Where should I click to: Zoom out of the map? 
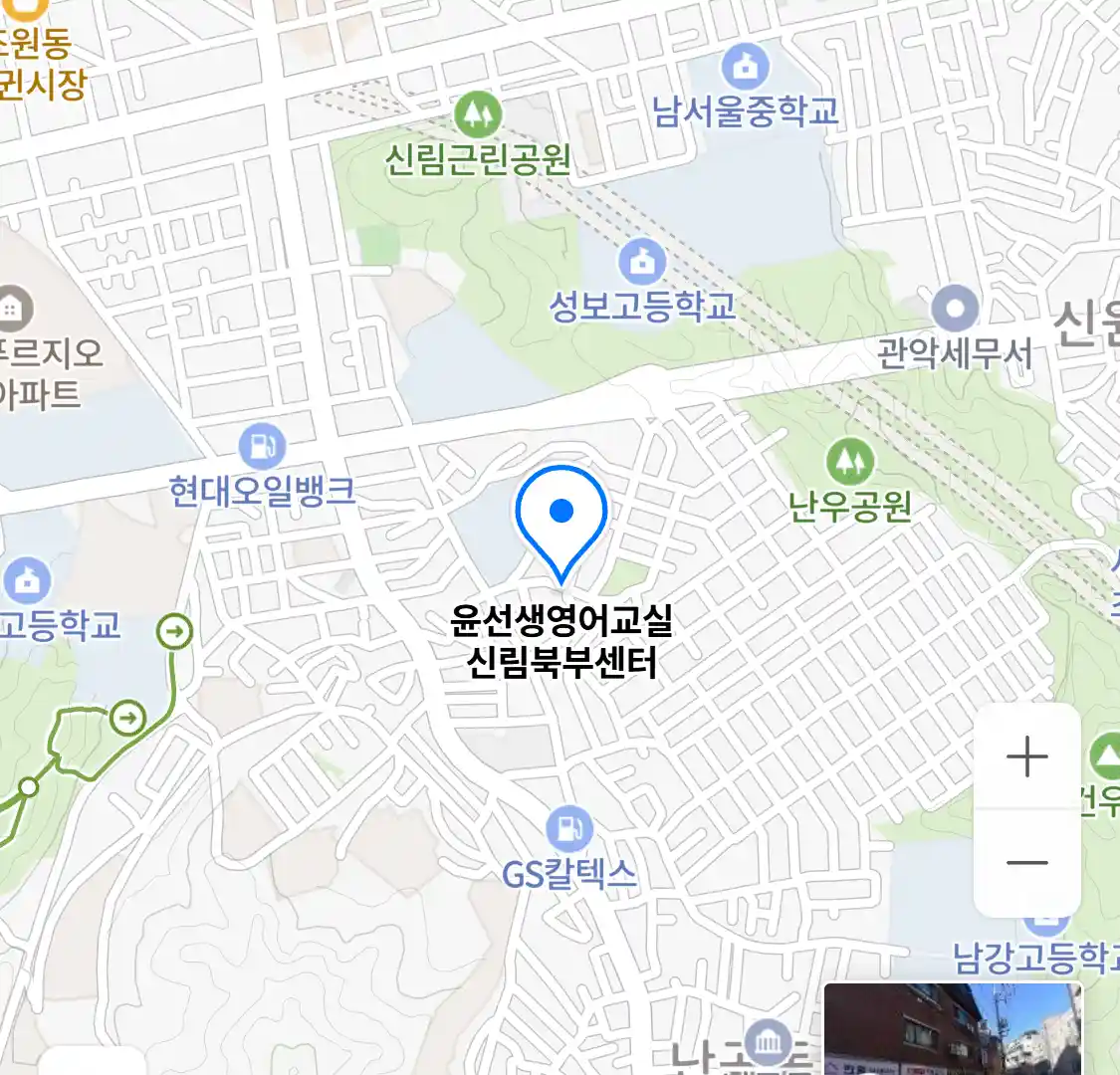1026,863
